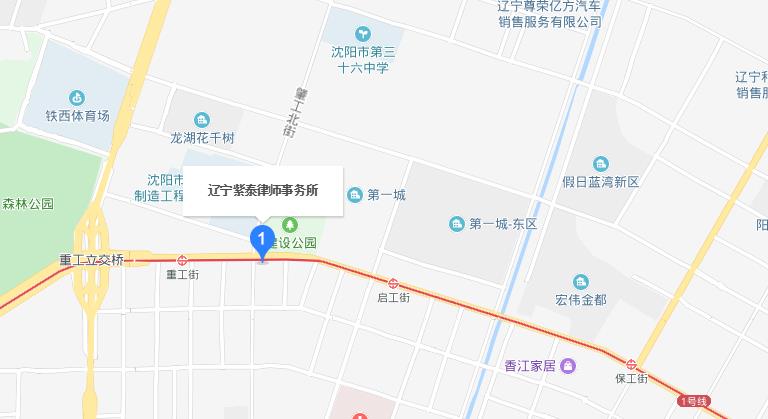Viewport: 768px width, 419px height.
Task: Tap the blue location marker numbered 1
Action: [262, 240]
